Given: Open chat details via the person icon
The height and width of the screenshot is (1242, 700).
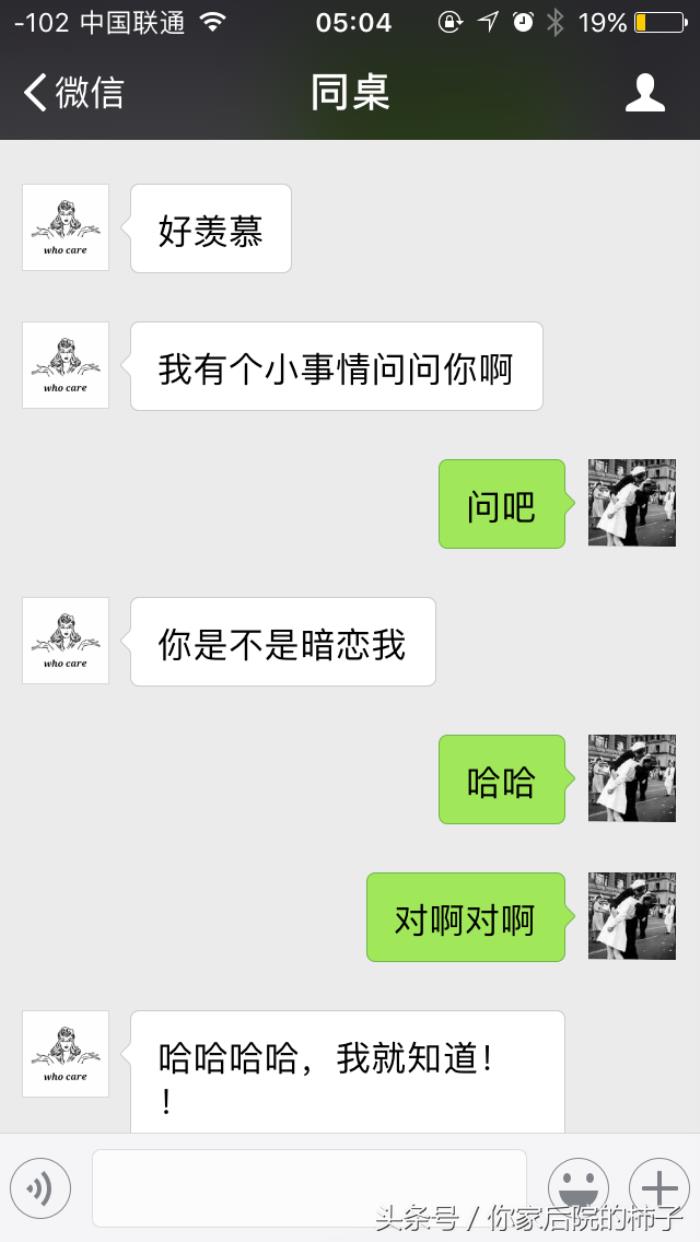Looking at the screenshot, I should click(645, 93).
